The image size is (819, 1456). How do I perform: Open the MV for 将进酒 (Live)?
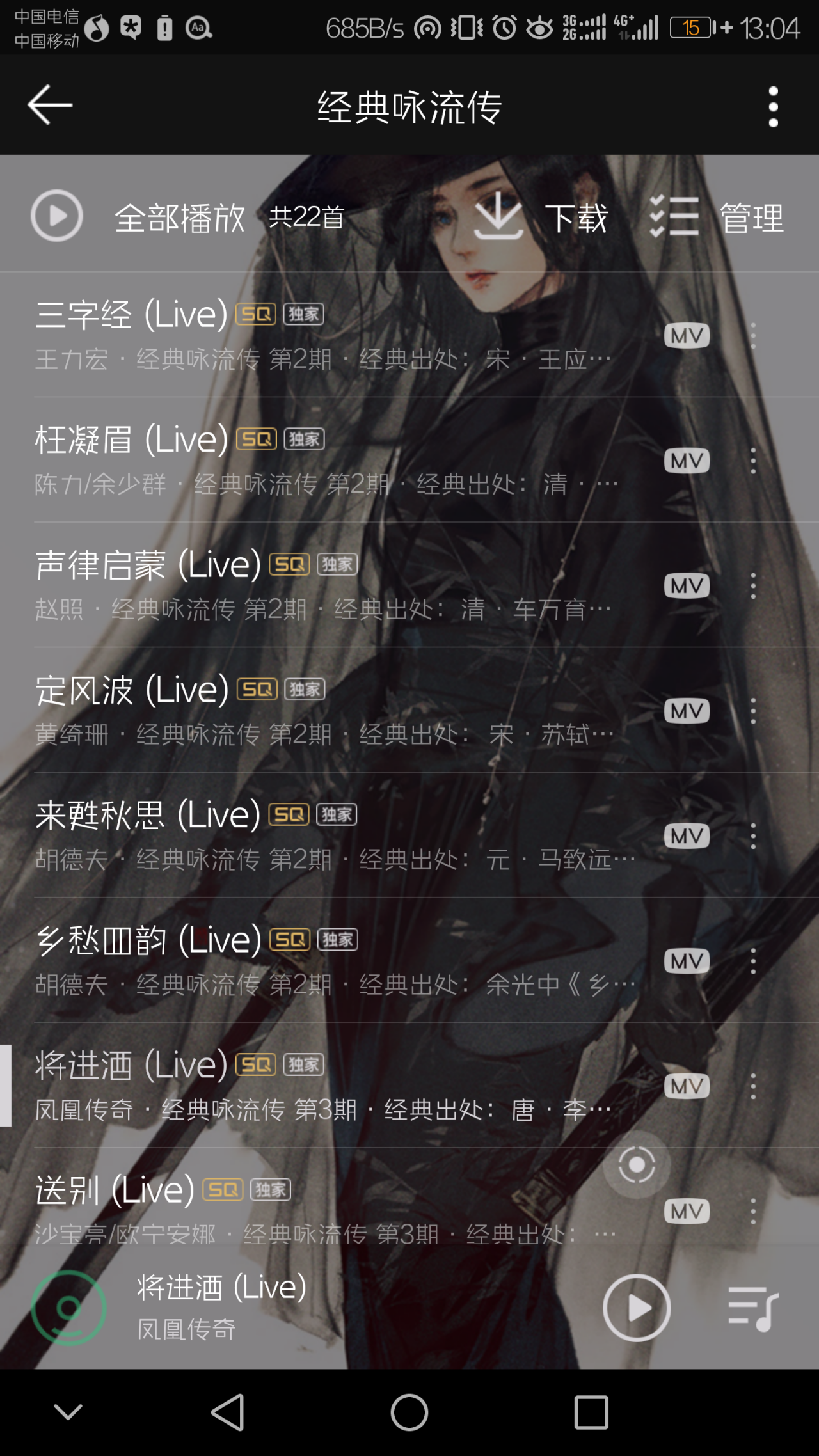tap(686, 1086)
